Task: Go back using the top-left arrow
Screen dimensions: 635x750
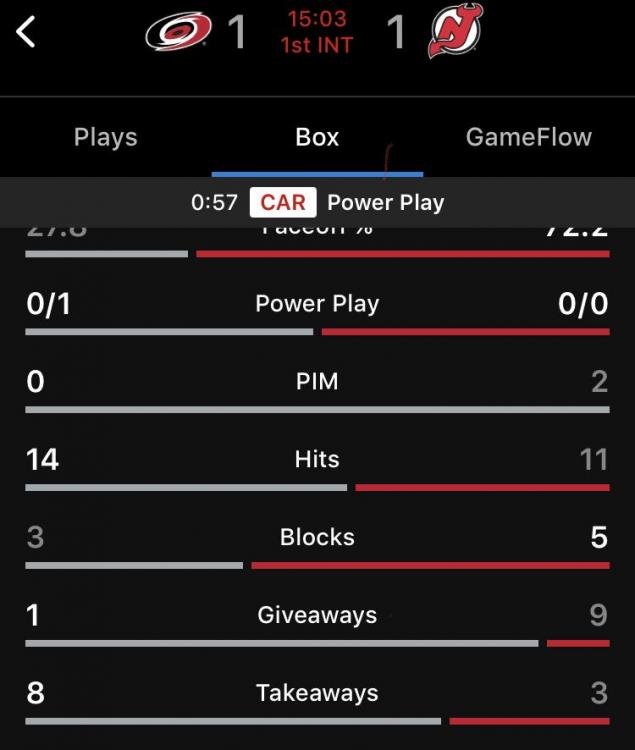Action: (x=26, y=32)
